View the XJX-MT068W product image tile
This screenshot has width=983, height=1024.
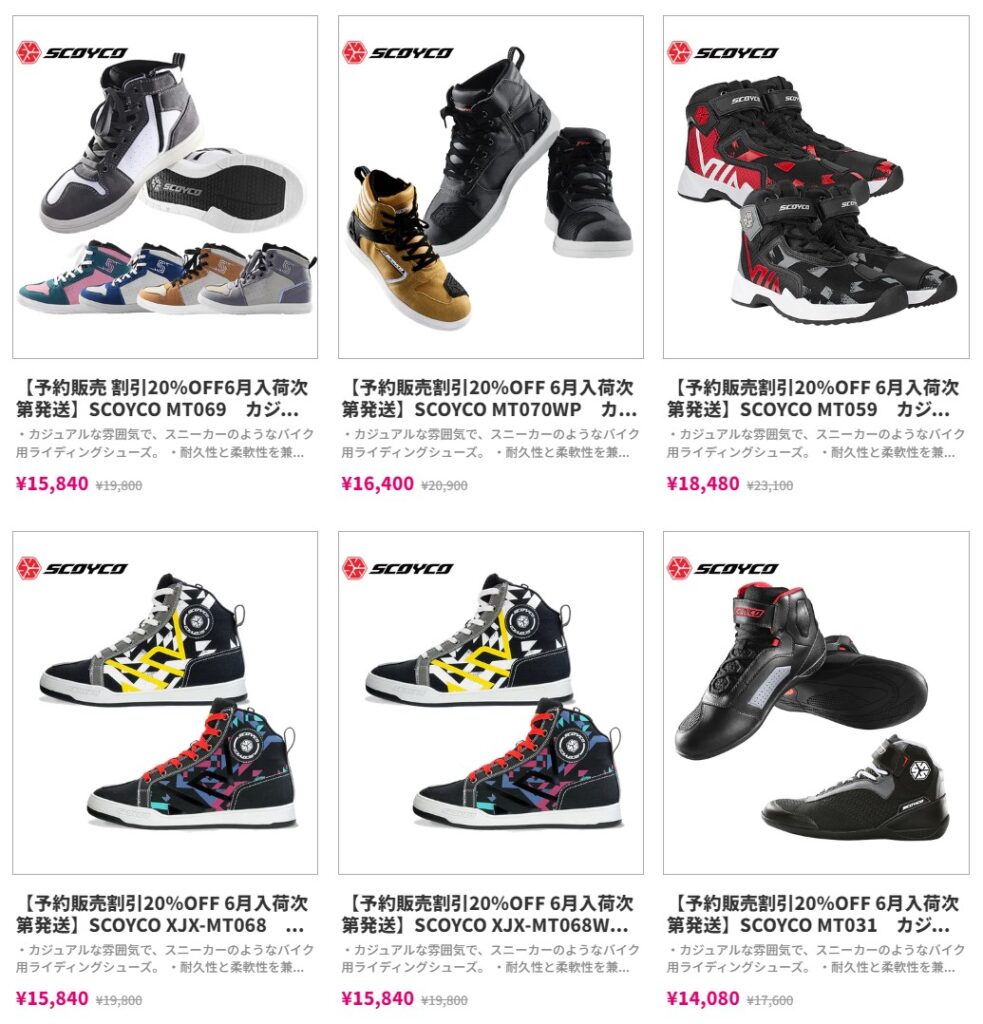coord(490,702)
